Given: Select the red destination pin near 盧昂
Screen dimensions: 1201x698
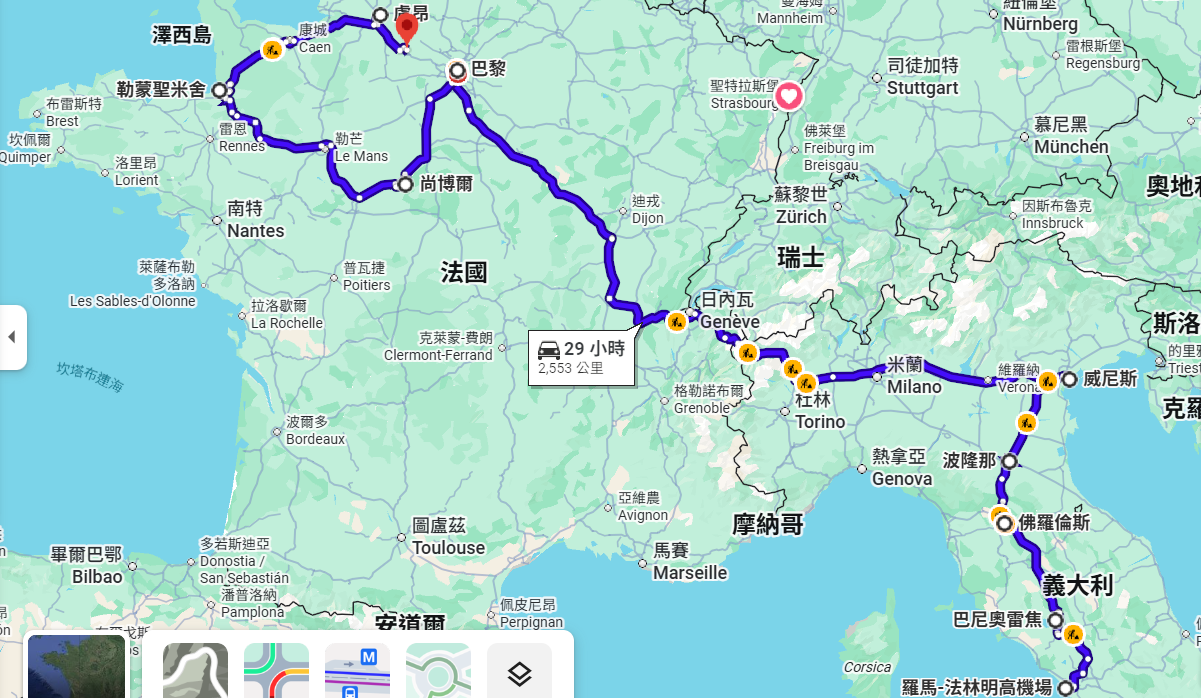Looking at the screenshot, I should (406, 27).
